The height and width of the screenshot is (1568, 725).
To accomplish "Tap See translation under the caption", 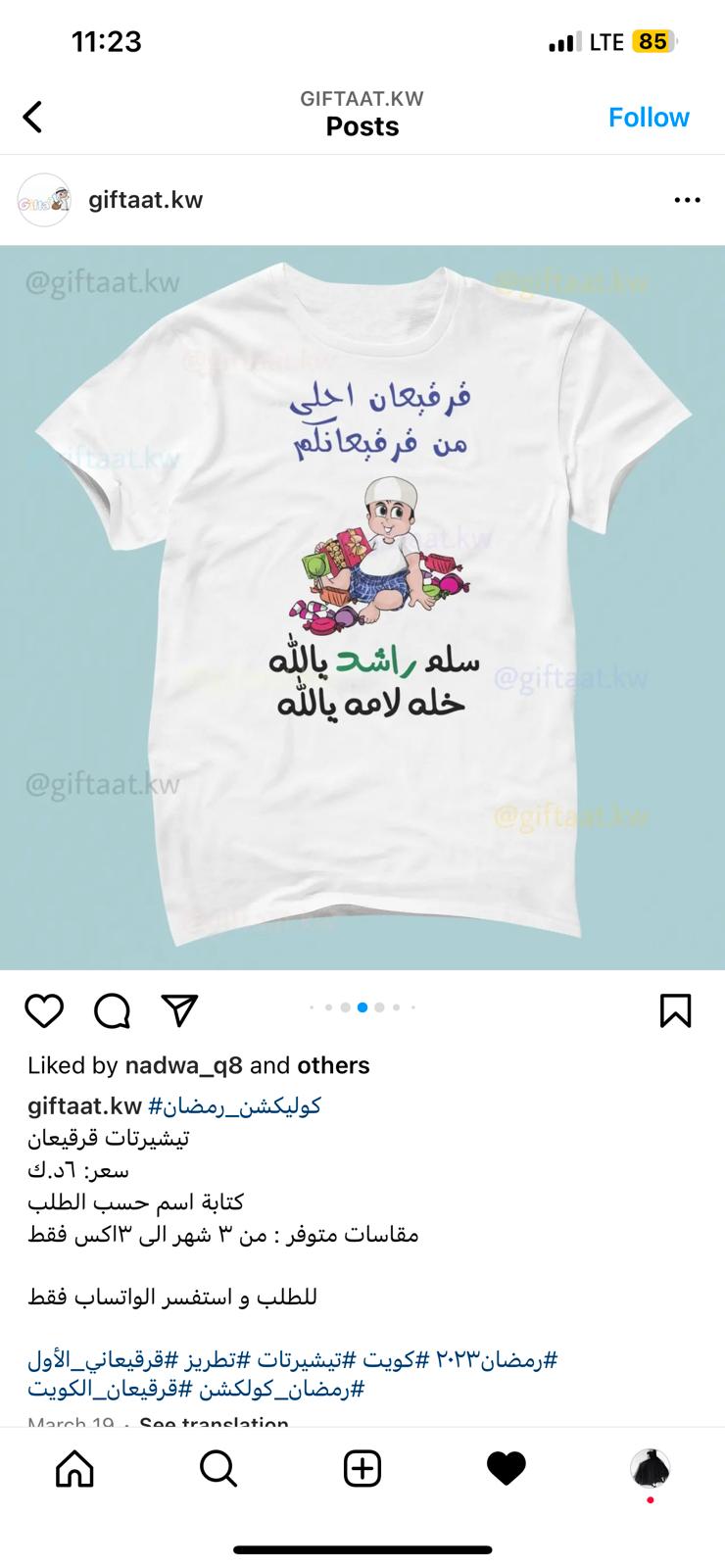I will [214, 1423].
